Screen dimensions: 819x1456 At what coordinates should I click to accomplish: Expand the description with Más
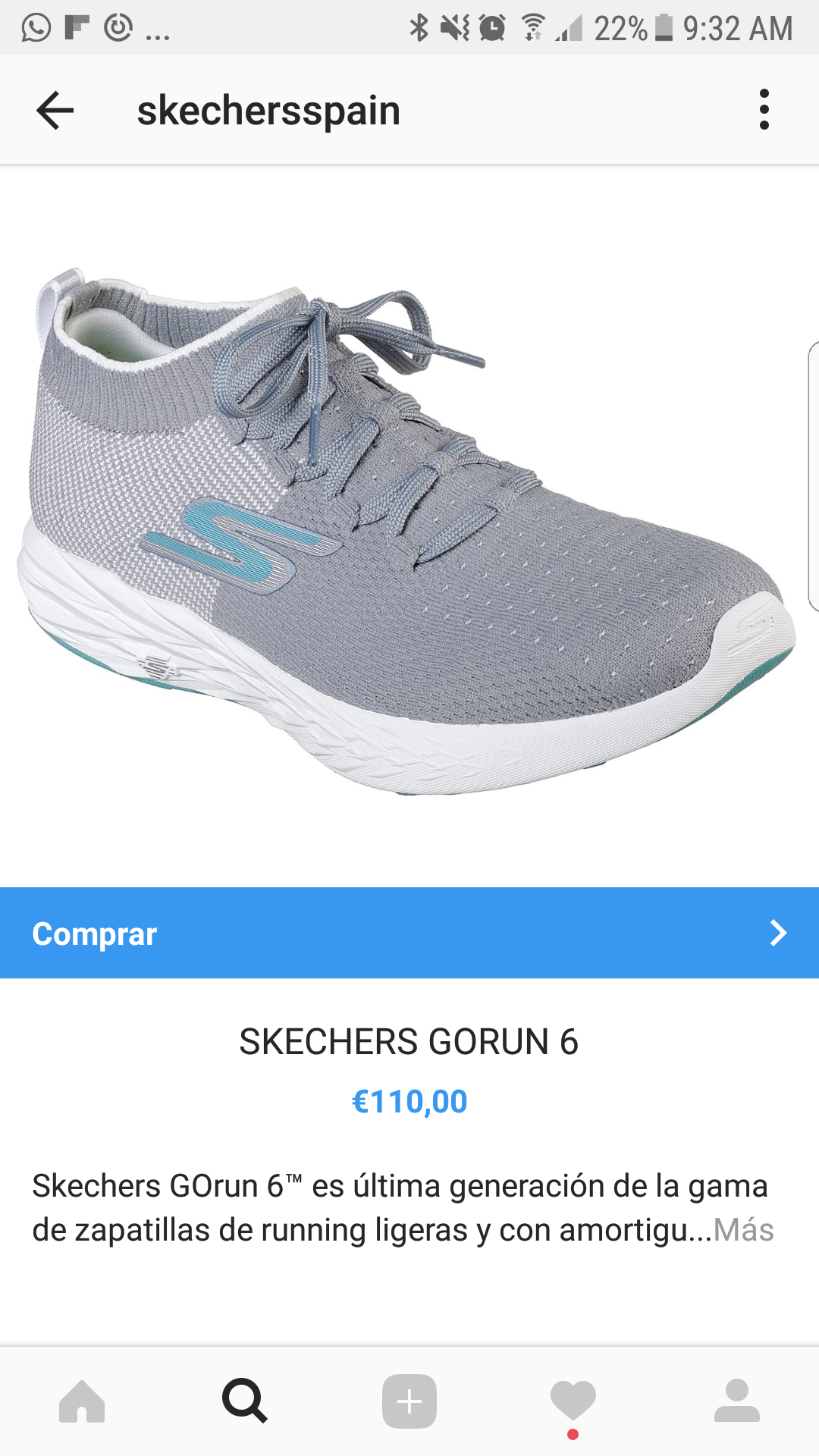(743, 1230)
